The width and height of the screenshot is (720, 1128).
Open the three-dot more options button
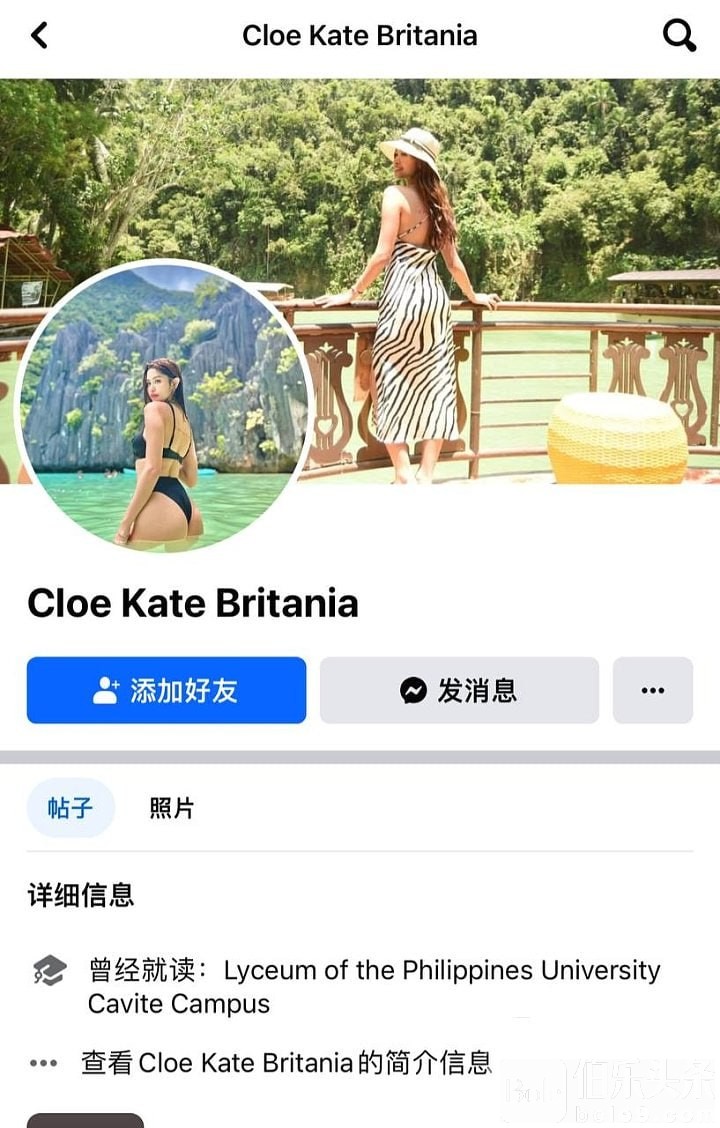click(x=652, y=690)
